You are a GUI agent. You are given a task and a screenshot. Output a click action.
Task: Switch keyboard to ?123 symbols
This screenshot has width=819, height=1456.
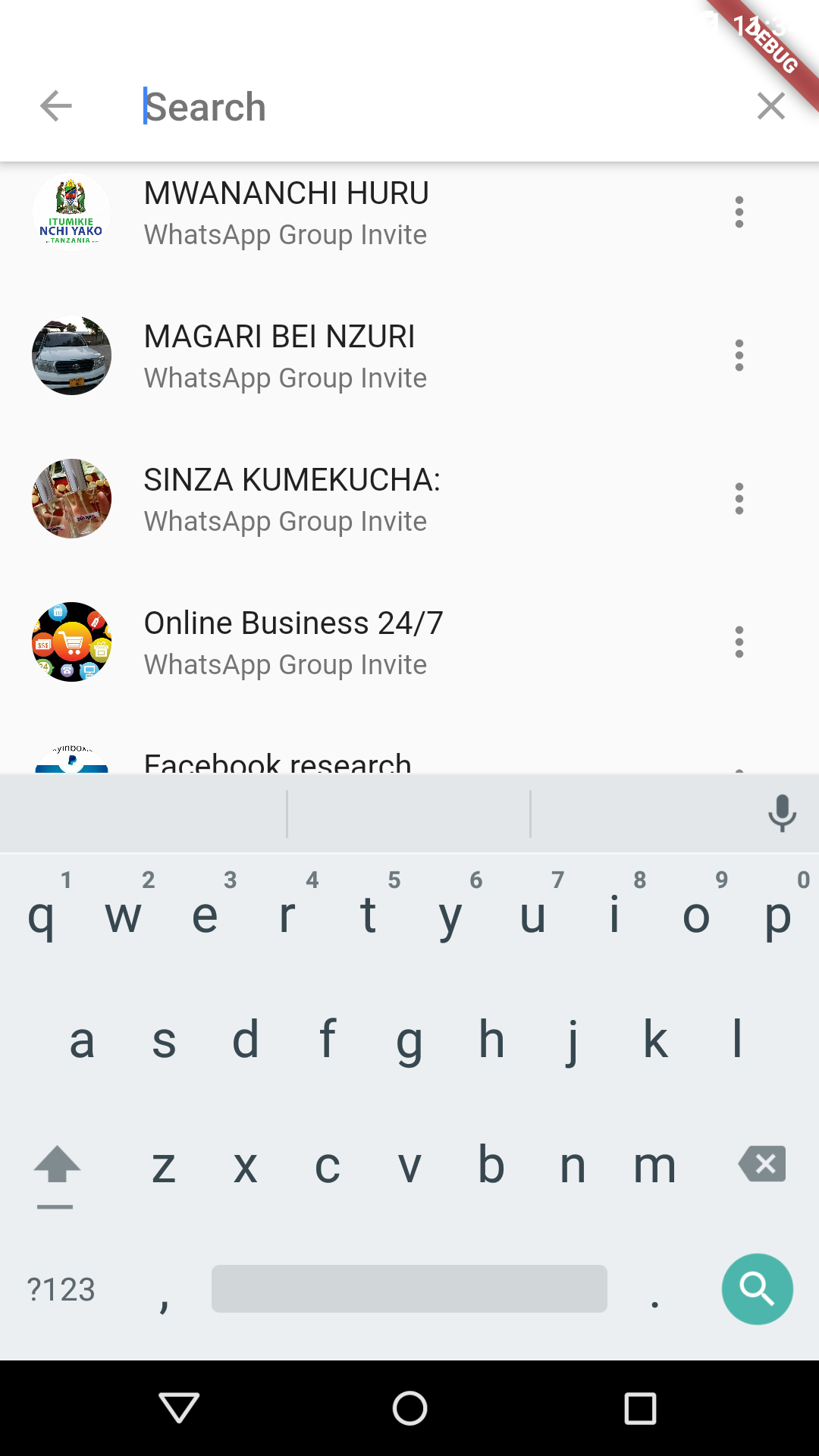pos(61,1289)
